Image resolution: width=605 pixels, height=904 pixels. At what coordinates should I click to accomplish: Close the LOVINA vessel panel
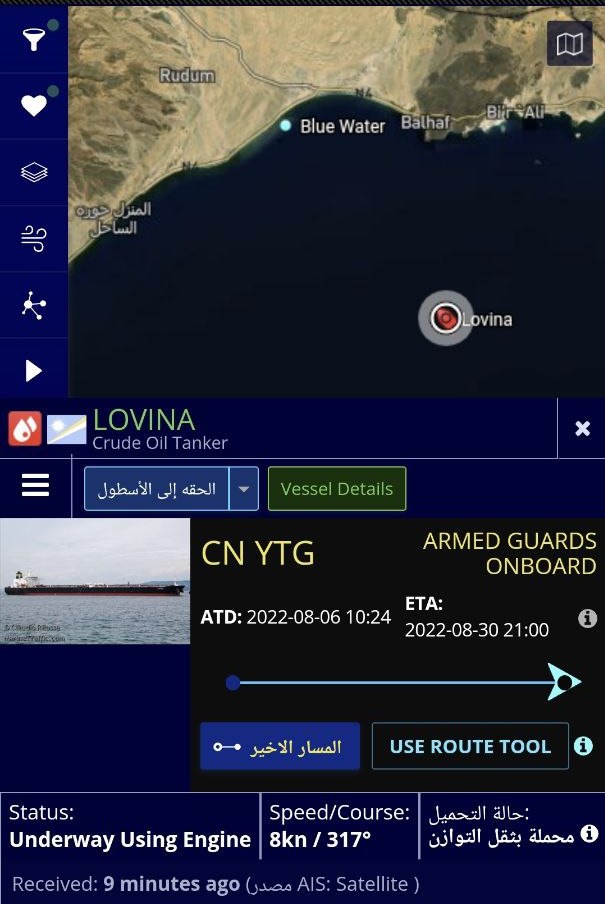(582, 429)
